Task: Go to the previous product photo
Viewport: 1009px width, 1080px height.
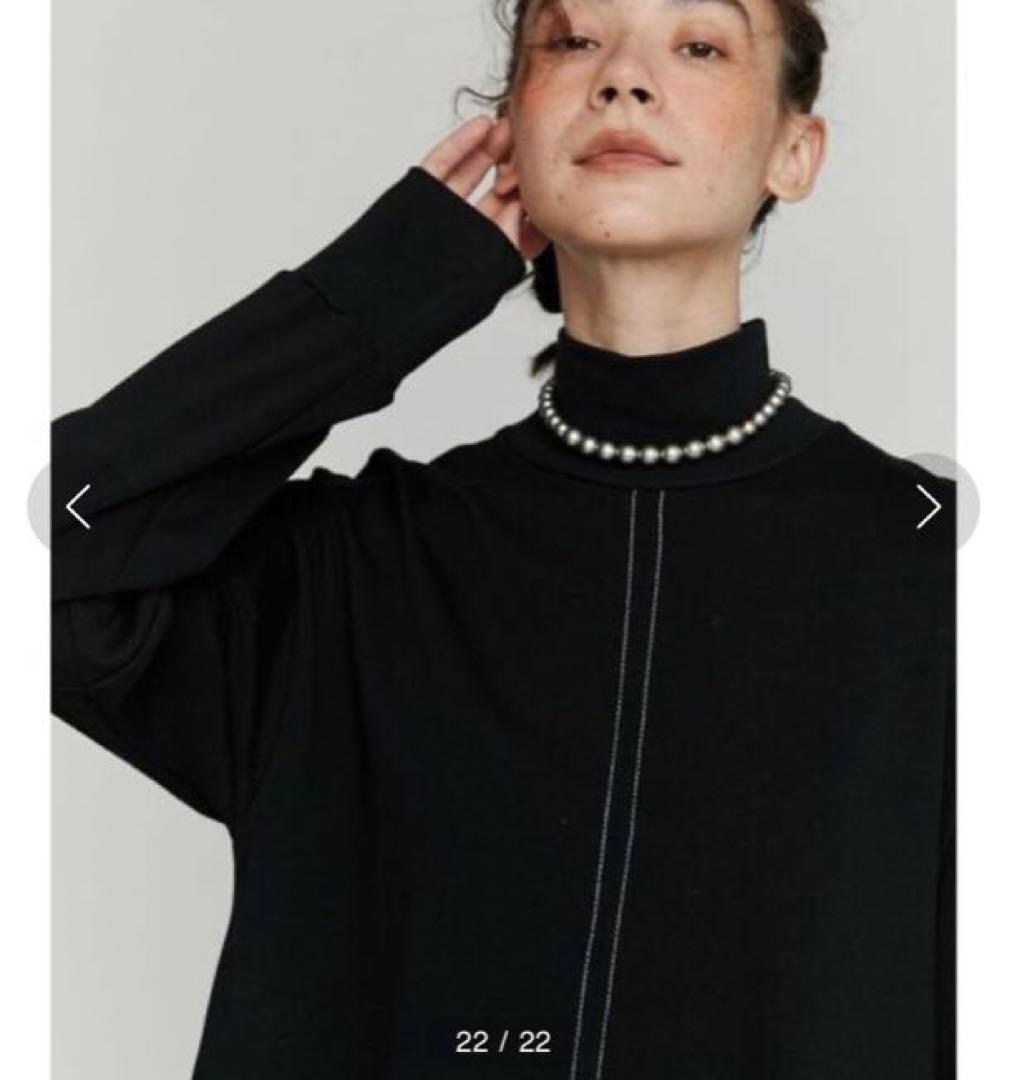Action: click(x=77, y=506)
